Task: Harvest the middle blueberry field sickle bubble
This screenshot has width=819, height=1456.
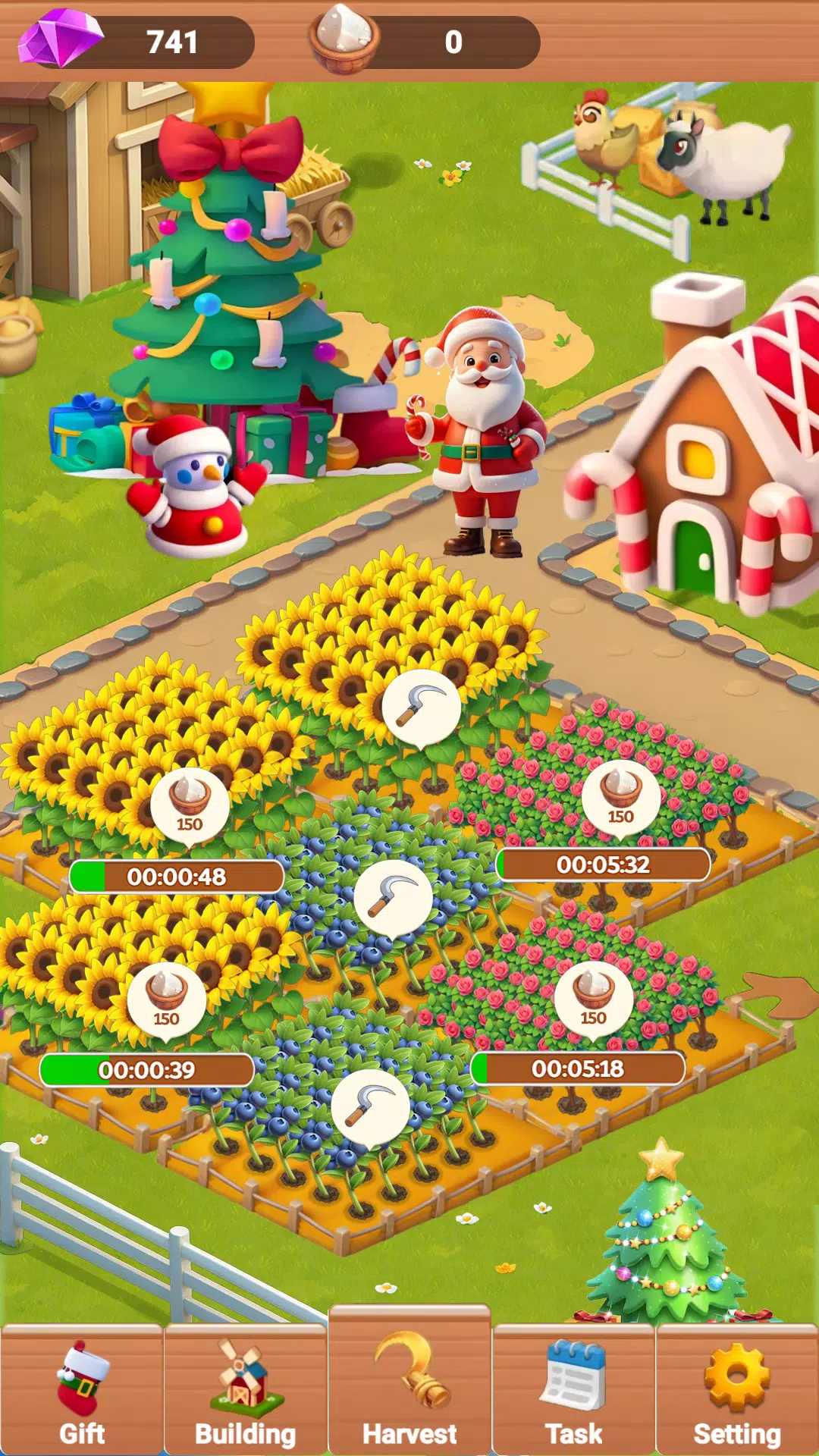Action: (x=393, y=899)
